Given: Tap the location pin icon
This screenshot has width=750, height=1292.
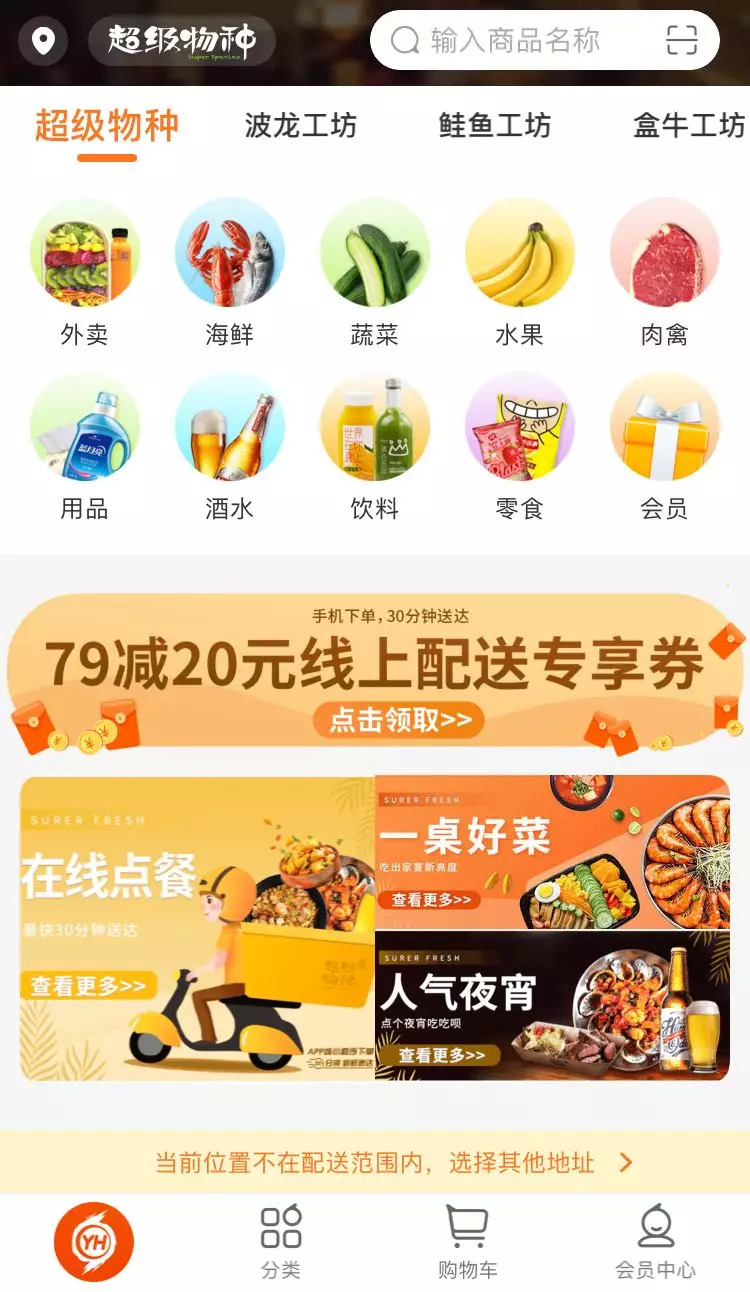Looking at the screenshot, I should tap(43, 41).
